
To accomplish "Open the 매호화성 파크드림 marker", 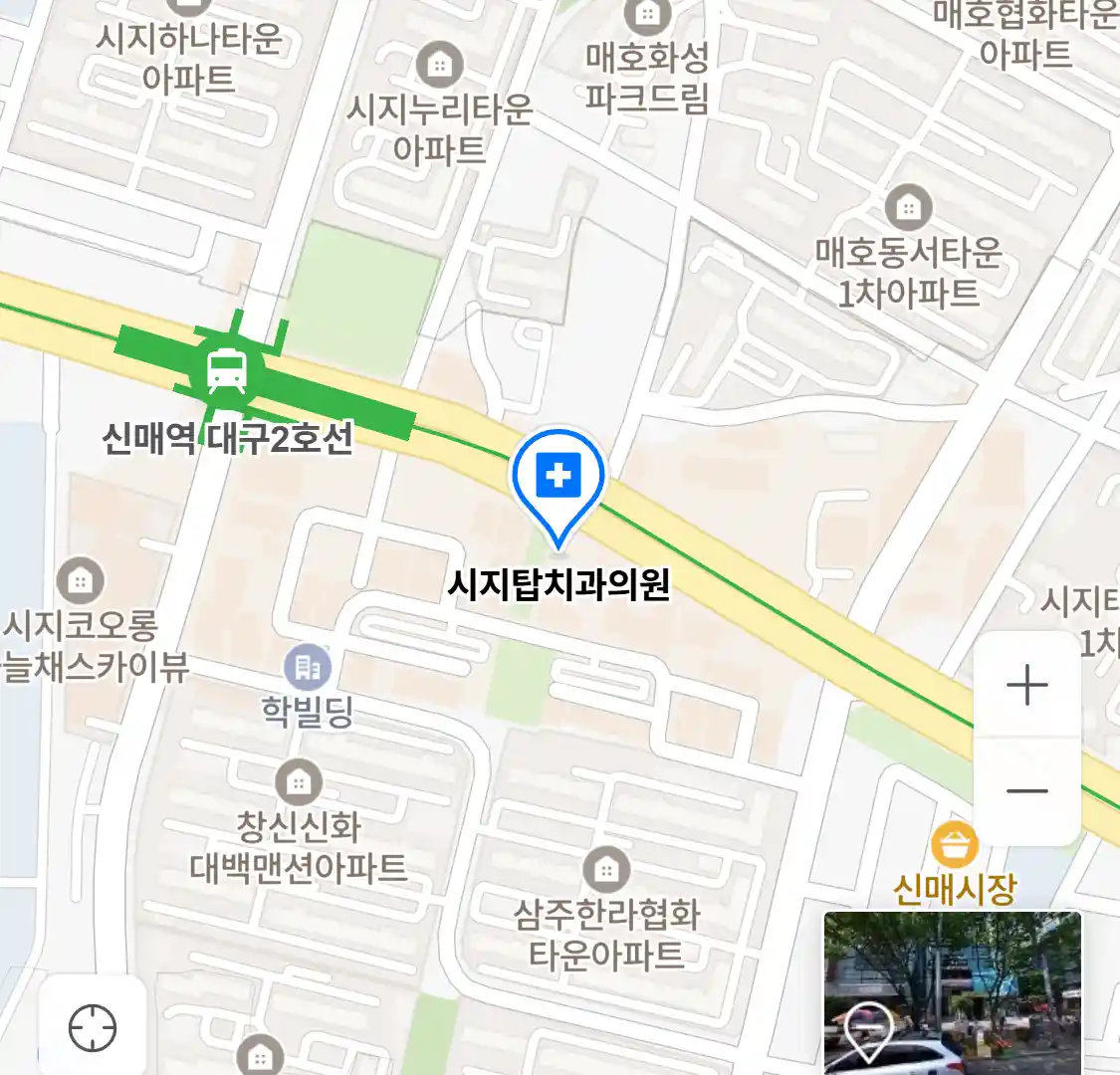I will click(x=647, y=16).
